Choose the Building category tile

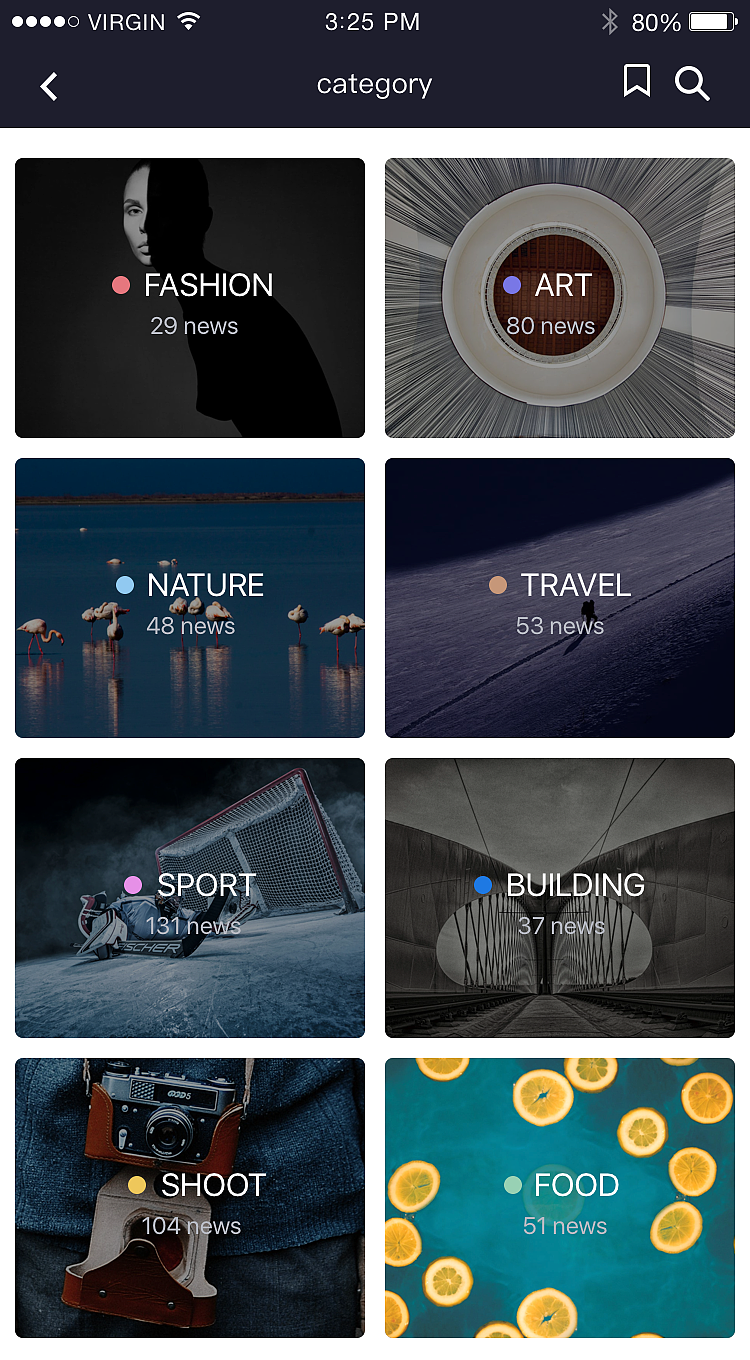coord(560,898)
